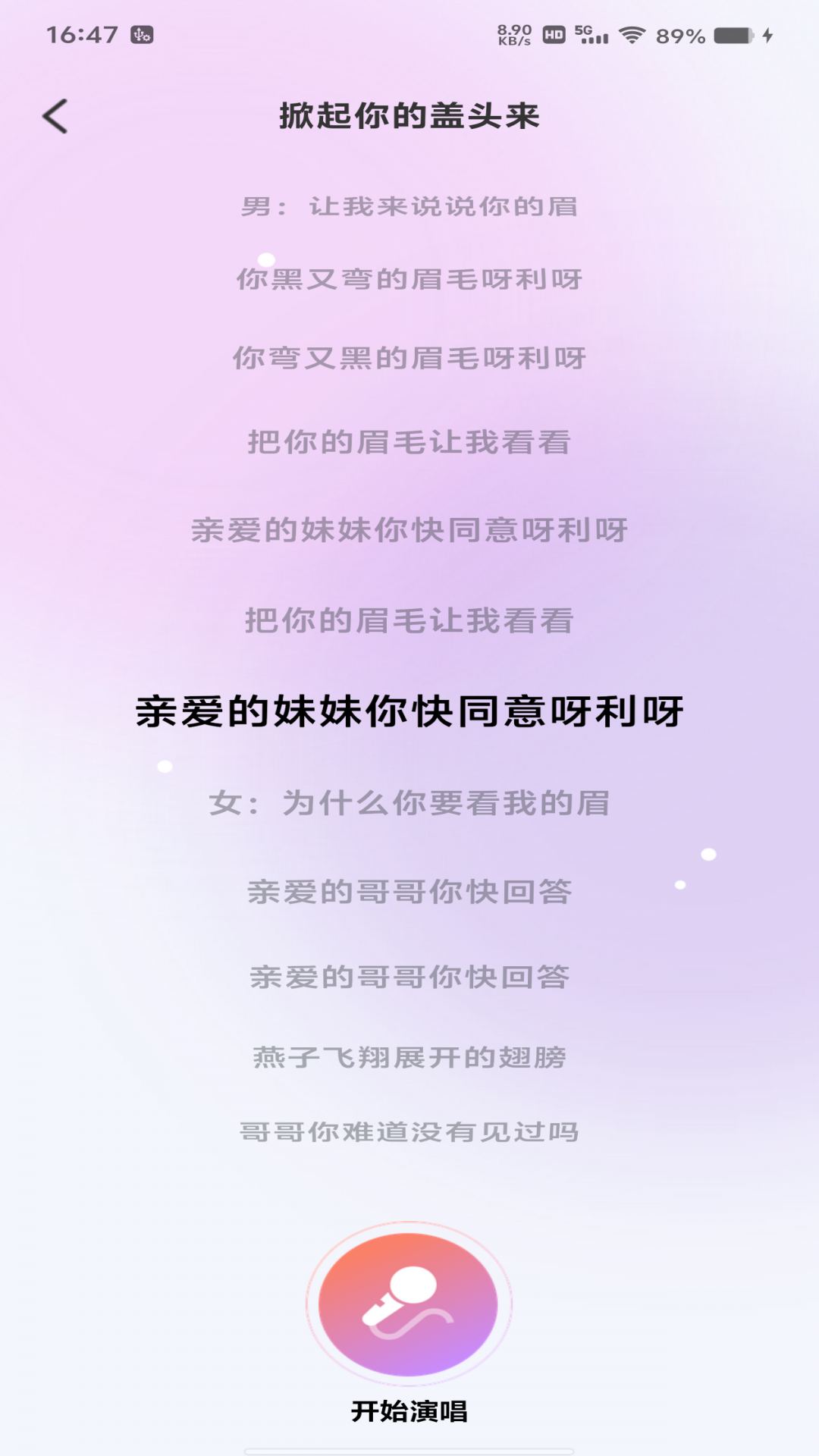Tap the Wi-Fi icon in the status bar
This screenshot has height=1456, width=819.
click(632, 35)
